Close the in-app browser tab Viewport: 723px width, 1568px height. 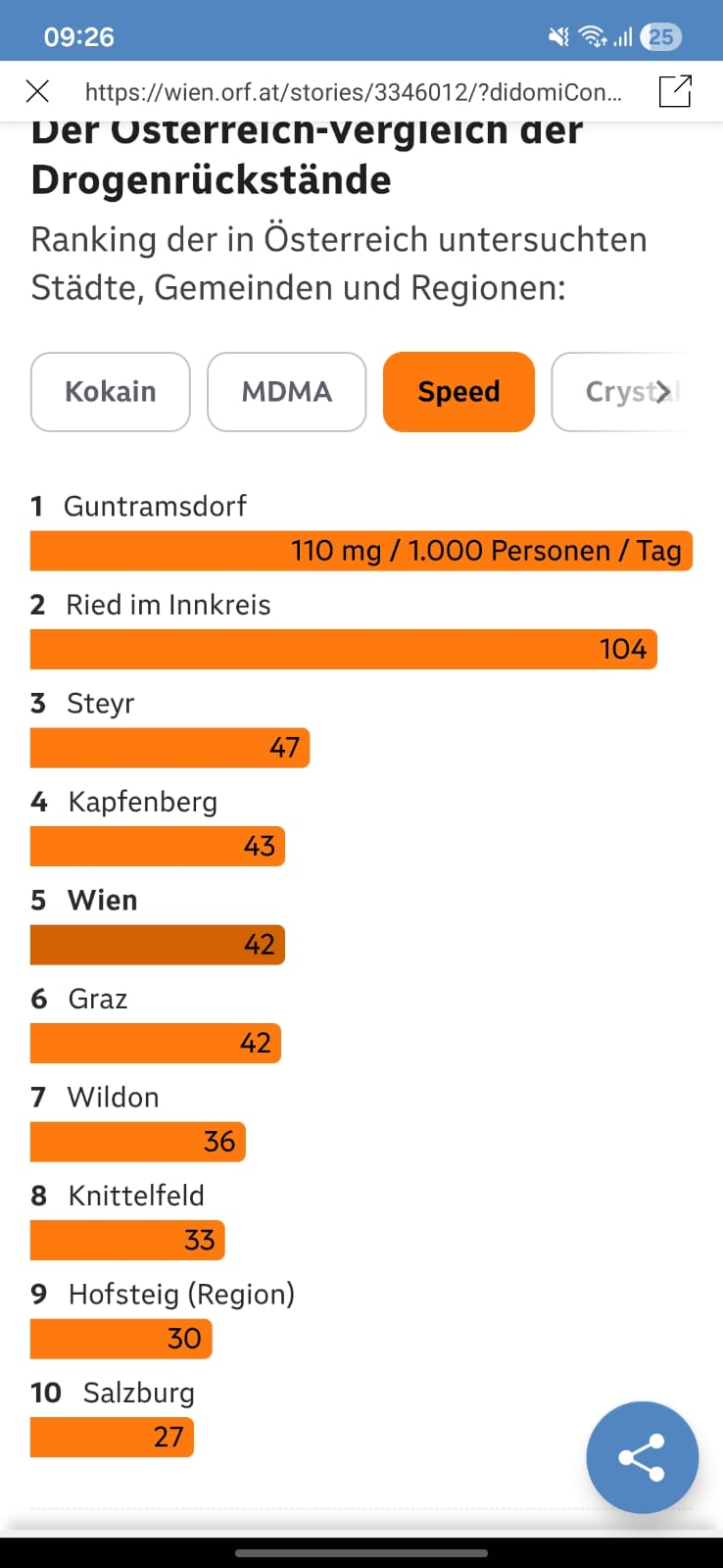click(x=37, y=92)
